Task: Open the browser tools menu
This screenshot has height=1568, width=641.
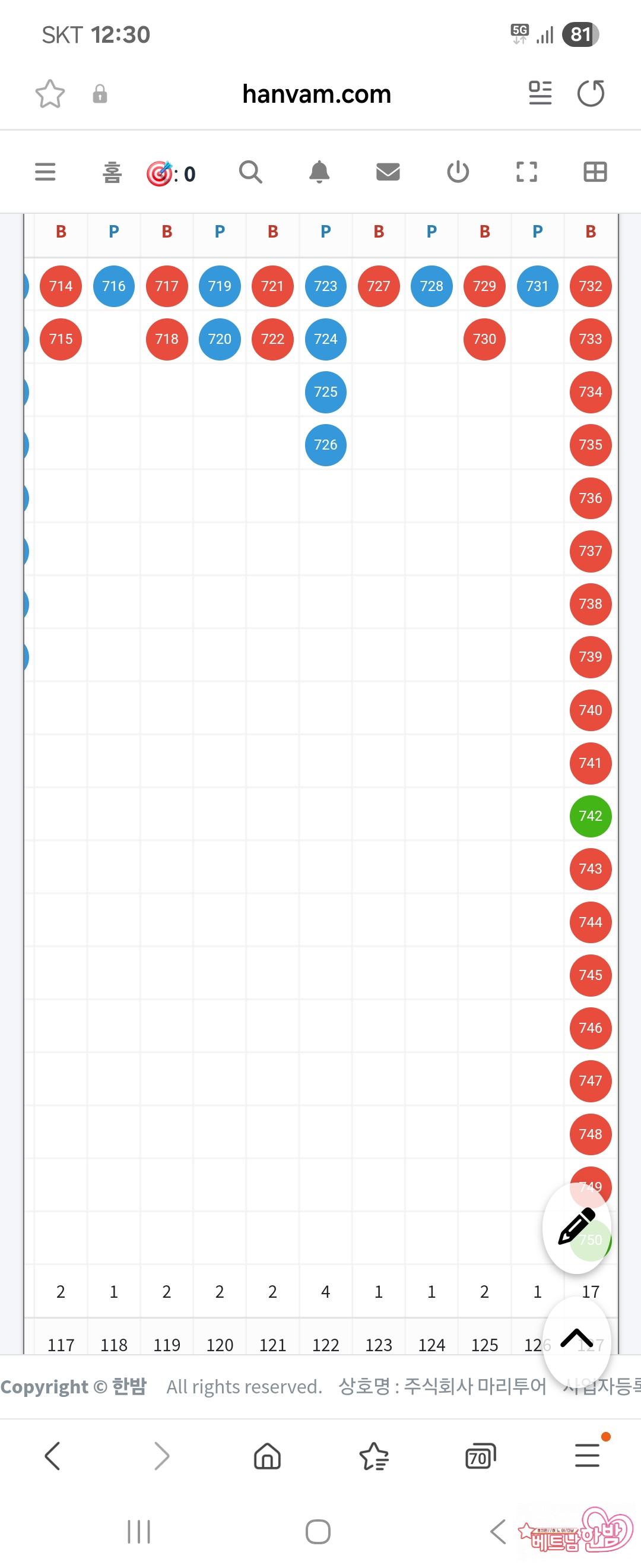Action: pyautogui.click(x=588, y=1455)
